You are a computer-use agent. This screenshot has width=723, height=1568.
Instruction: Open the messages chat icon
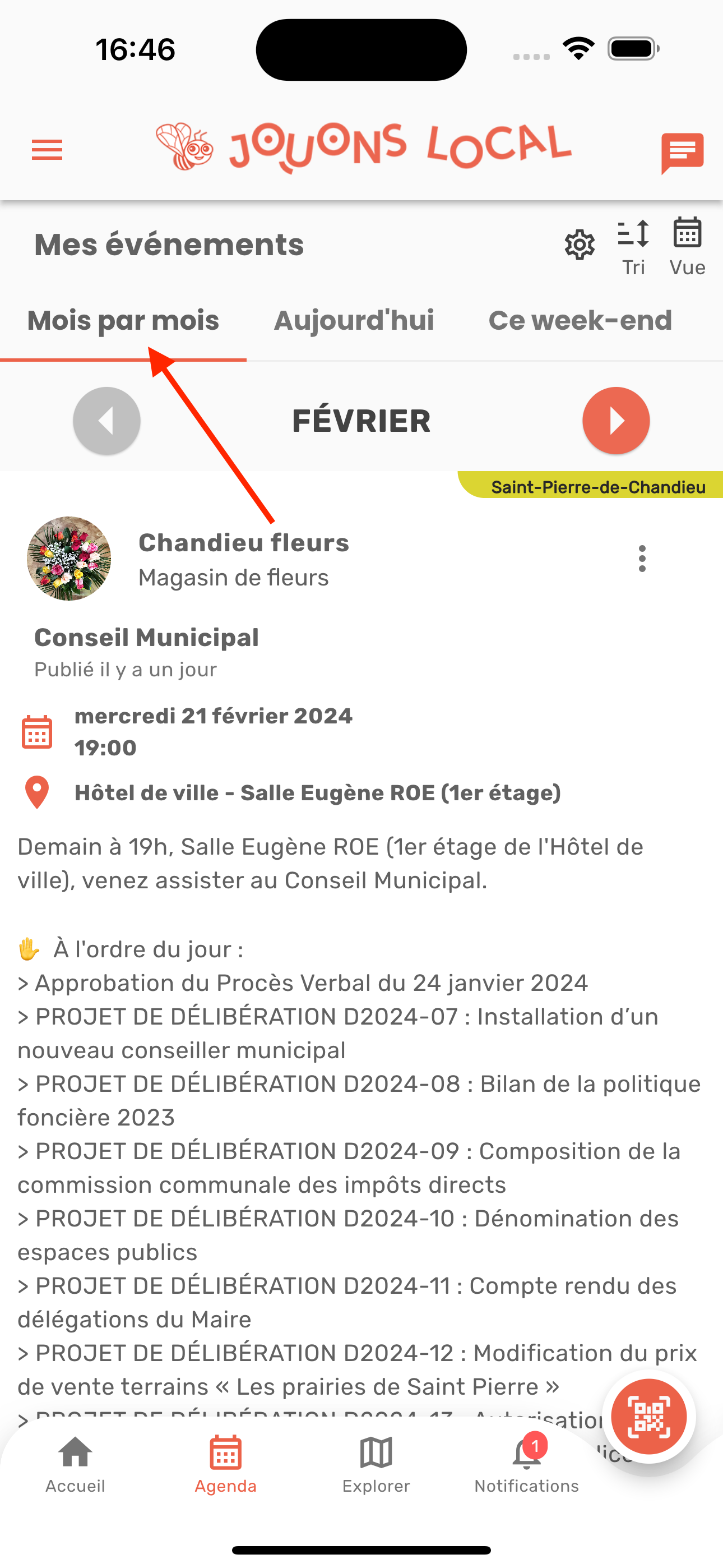tap(682, 152)
